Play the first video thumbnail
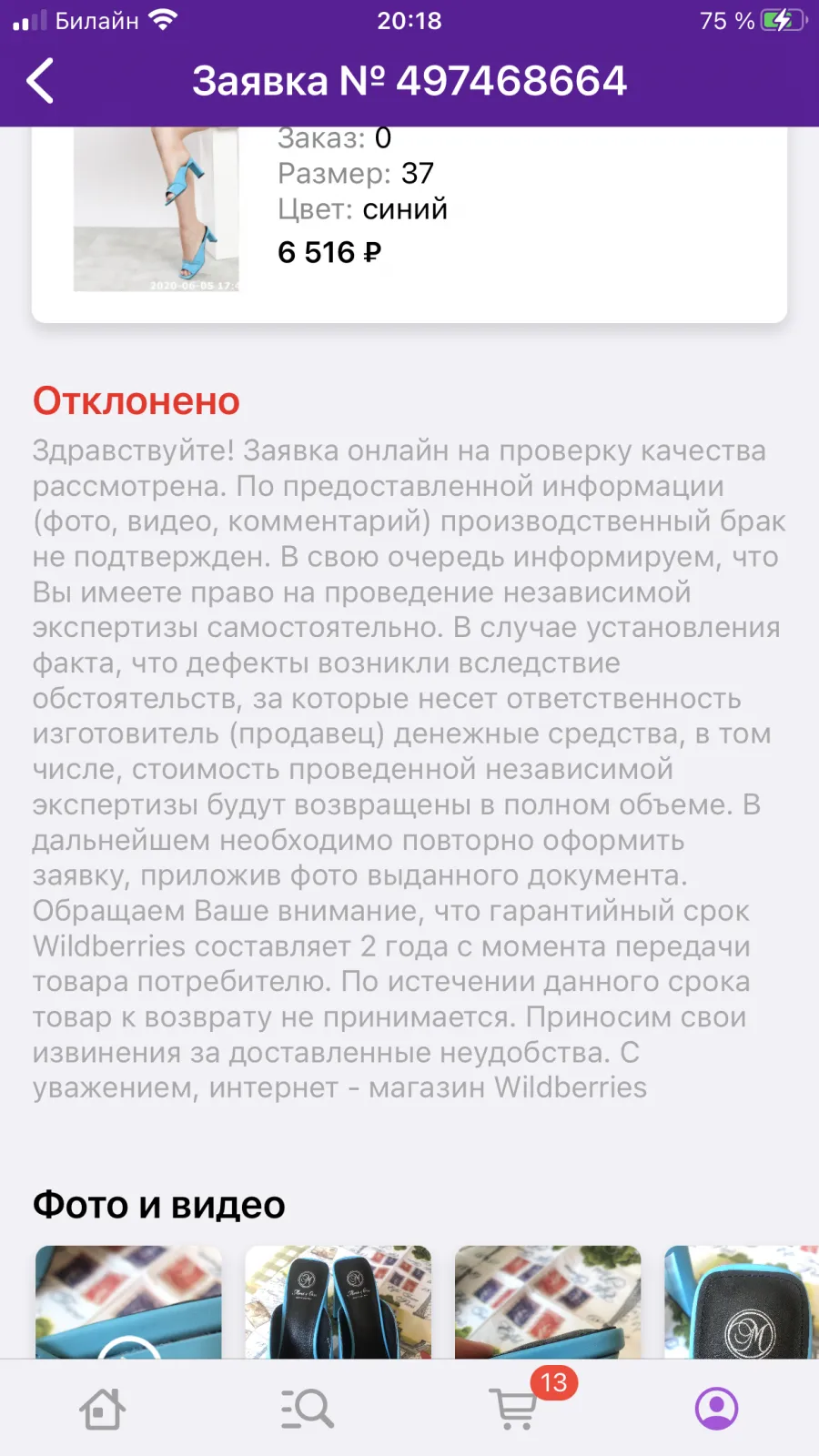The image size is (819, 1456). pos(128,1302)
